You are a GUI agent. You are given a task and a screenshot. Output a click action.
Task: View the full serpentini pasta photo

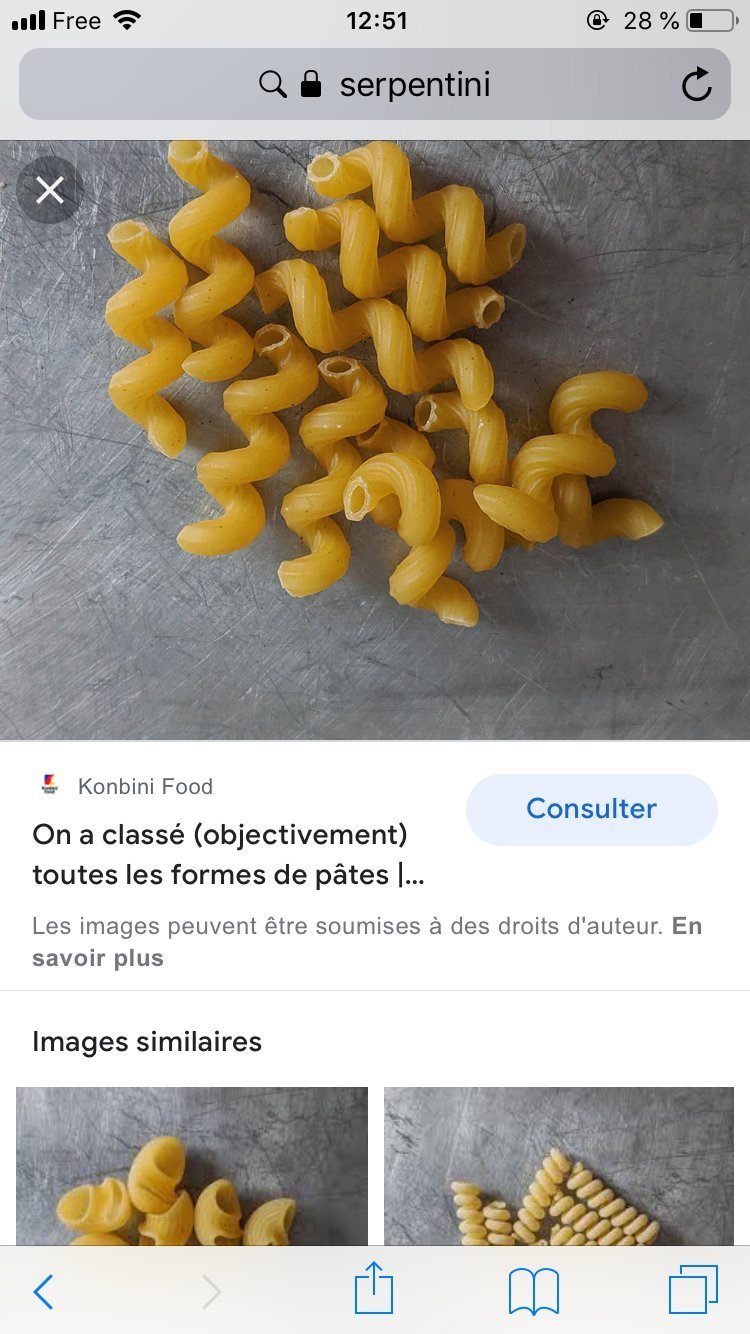[375, 440]
